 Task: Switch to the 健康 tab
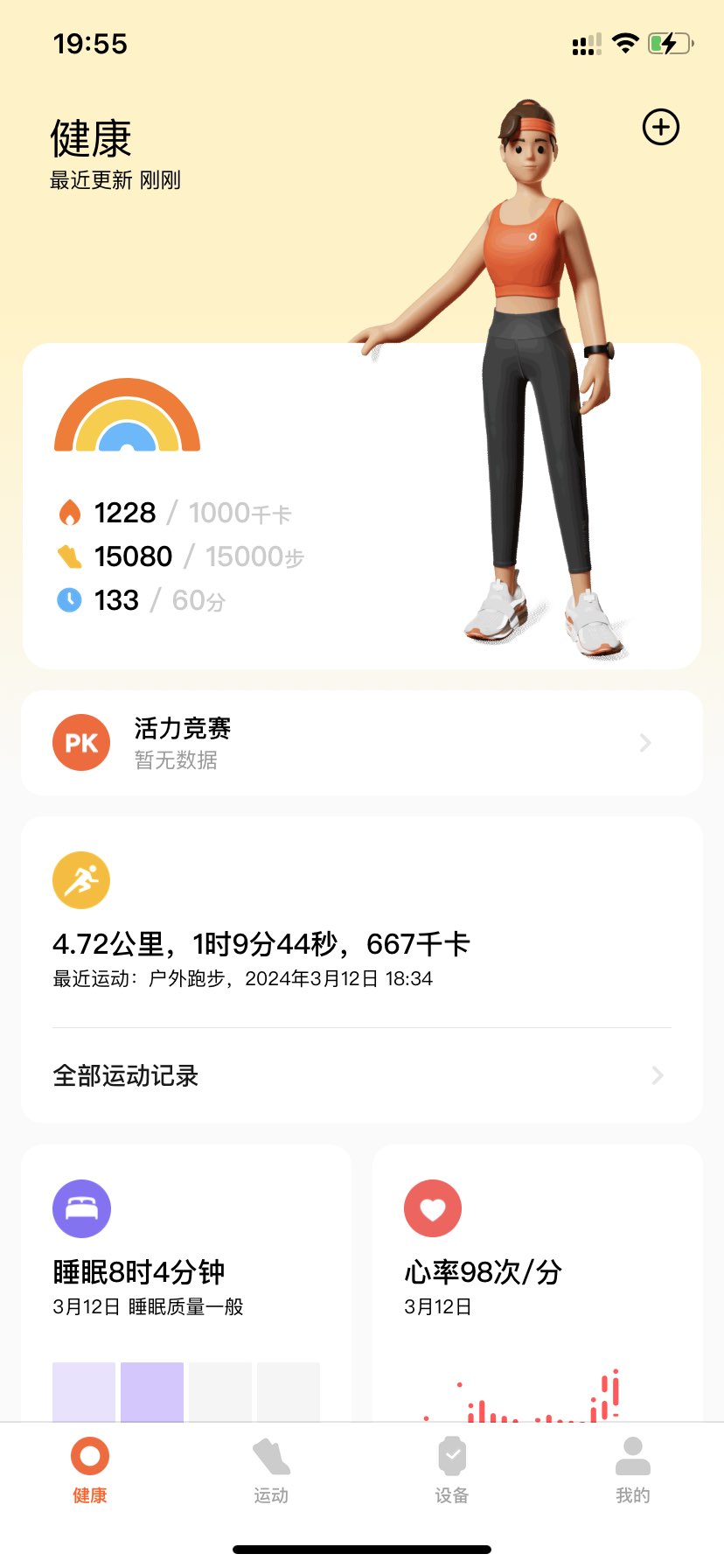click(x=90, y=1470)
